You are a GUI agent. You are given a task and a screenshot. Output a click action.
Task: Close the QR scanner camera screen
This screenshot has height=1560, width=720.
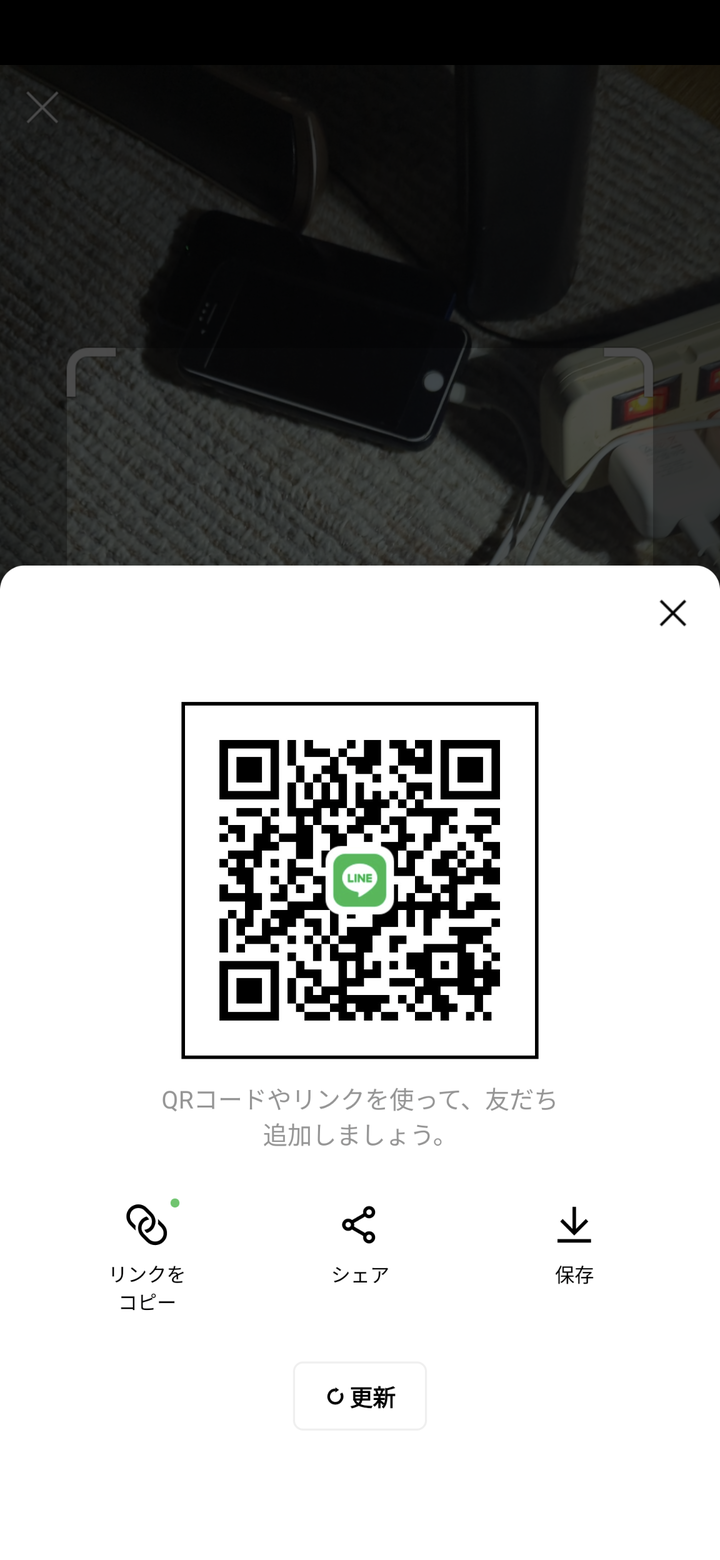click(x=42, y=107)
